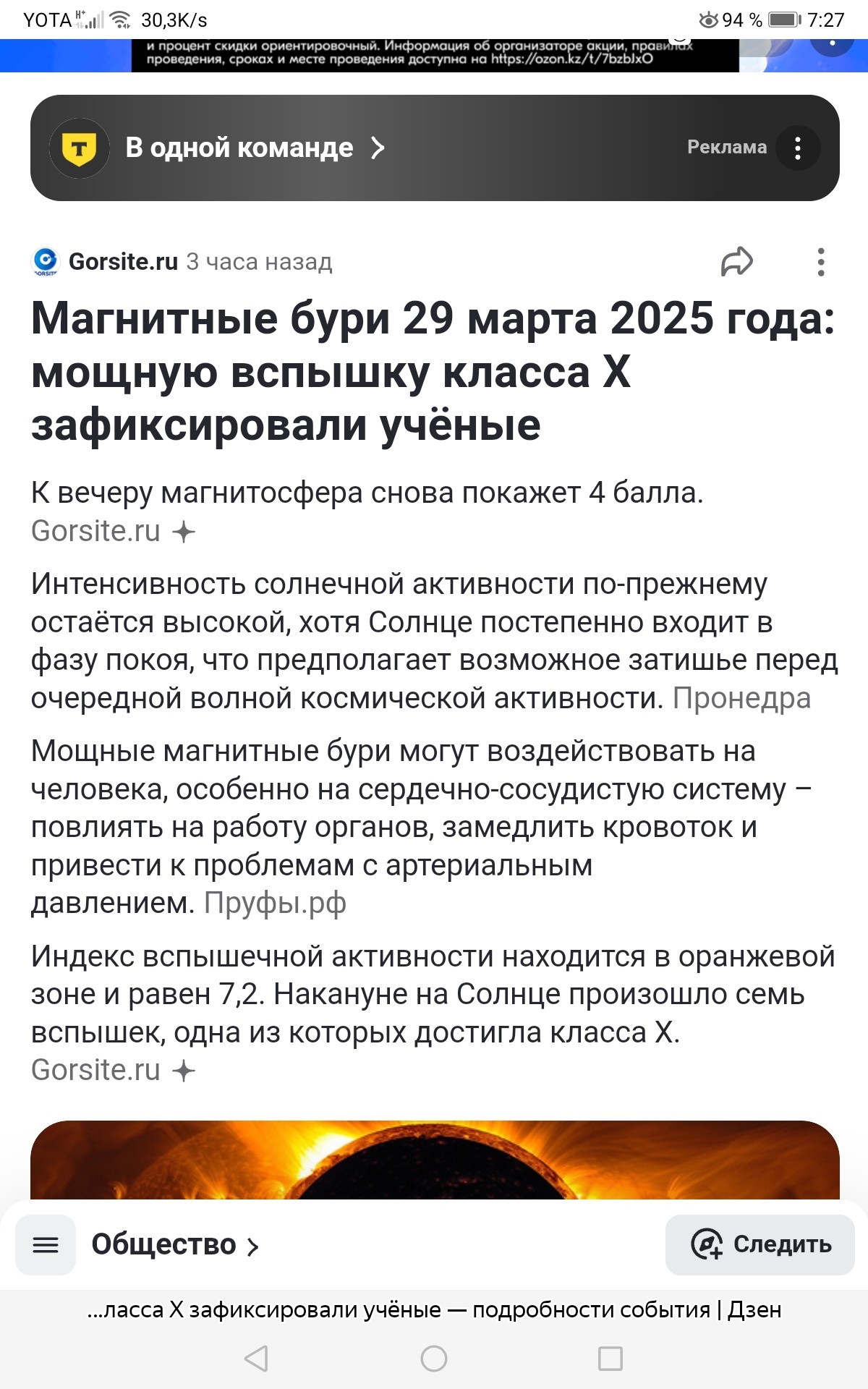This screenshot has height=1389, width=868.
Task: Open the ad options three-dot menu
Action: click(x=798, y=148)
